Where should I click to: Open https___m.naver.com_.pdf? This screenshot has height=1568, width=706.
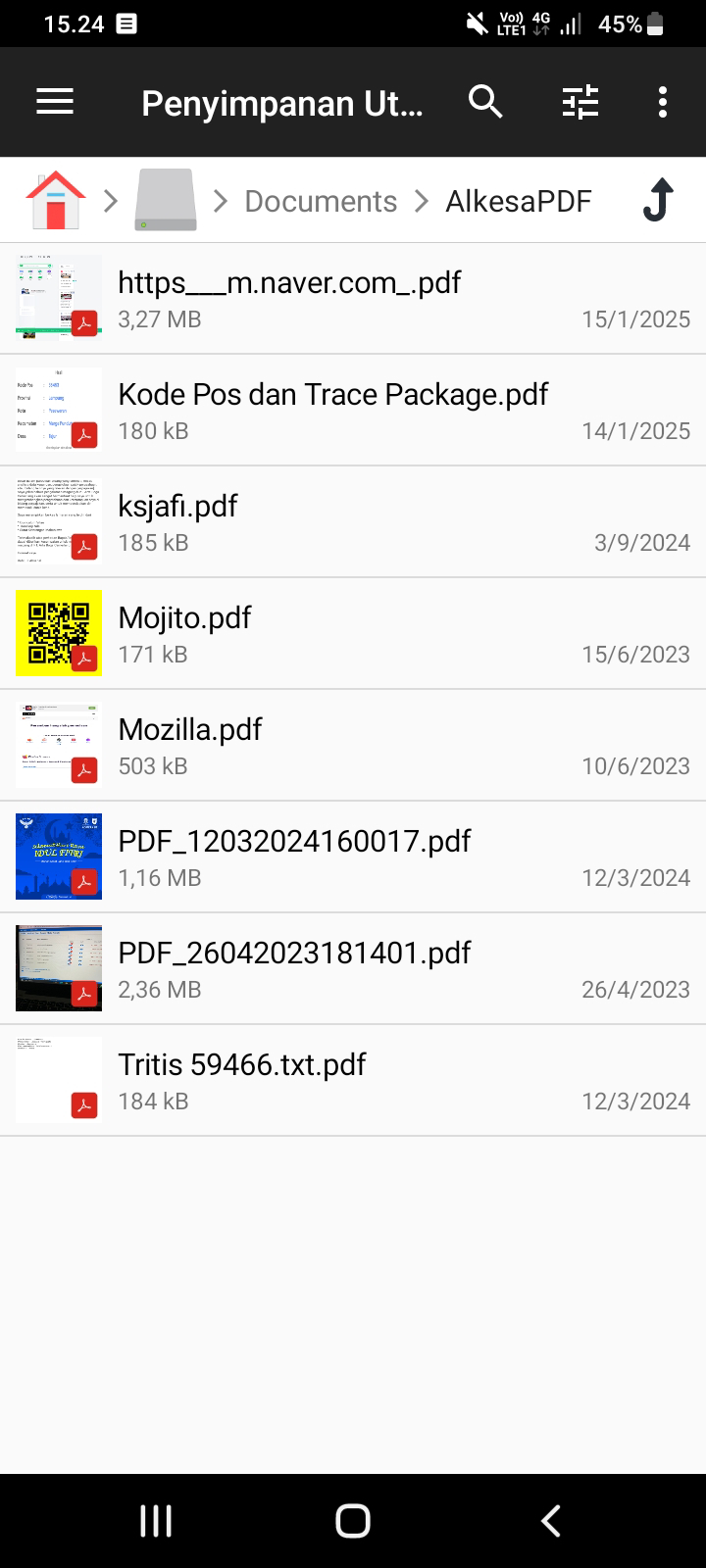(353, 298)
